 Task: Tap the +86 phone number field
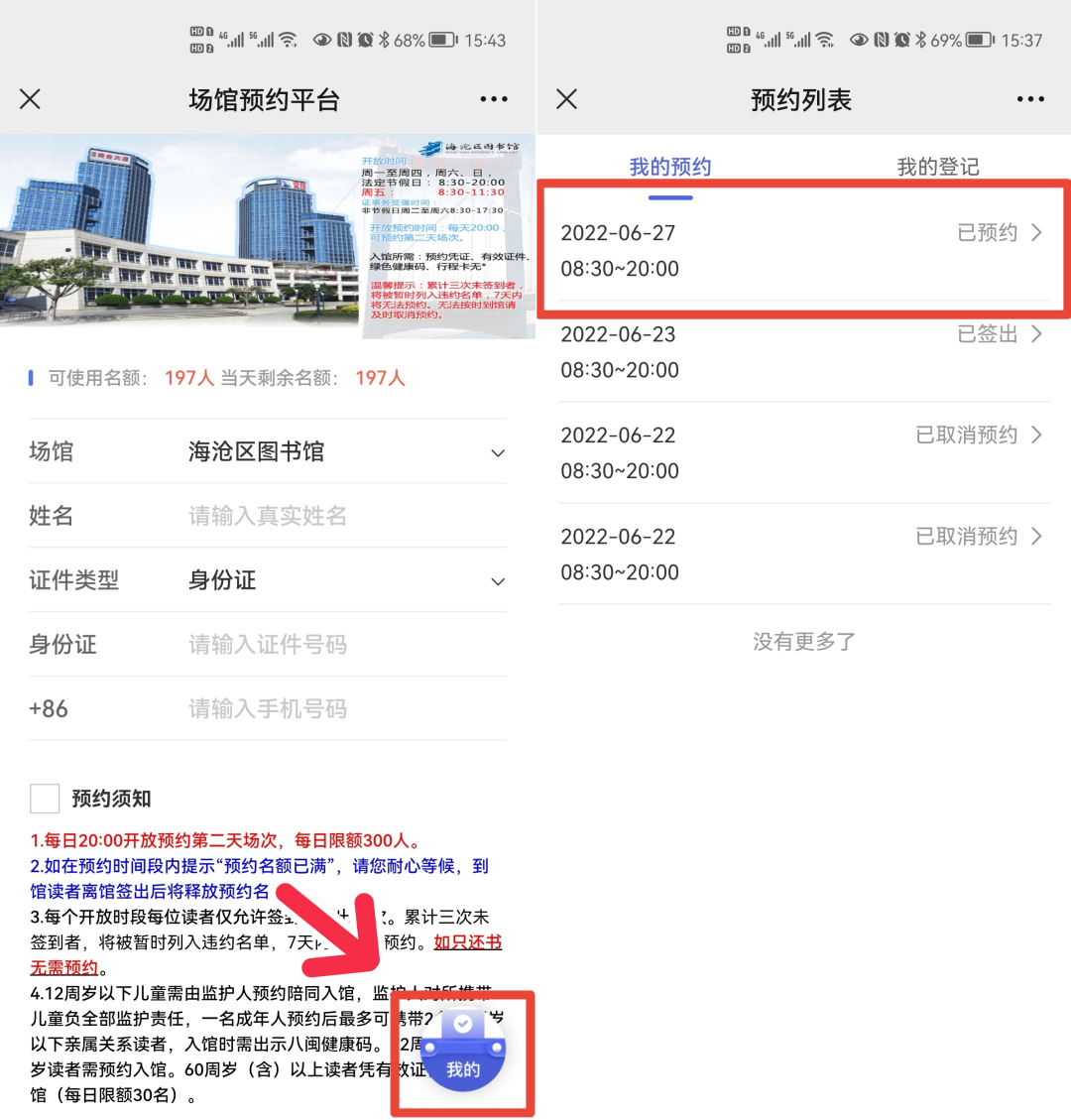coord(342,709)
